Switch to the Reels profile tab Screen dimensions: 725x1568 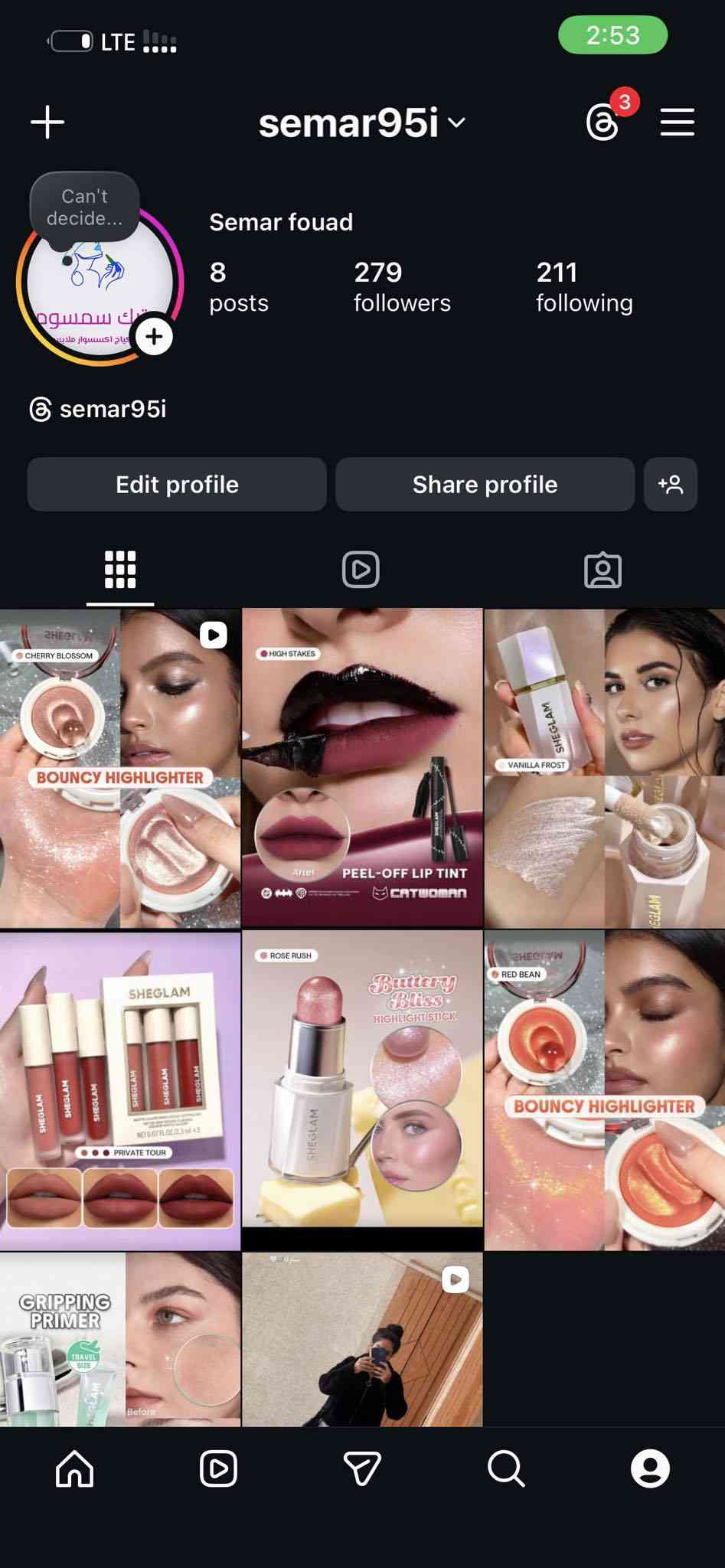click(361, 570)
